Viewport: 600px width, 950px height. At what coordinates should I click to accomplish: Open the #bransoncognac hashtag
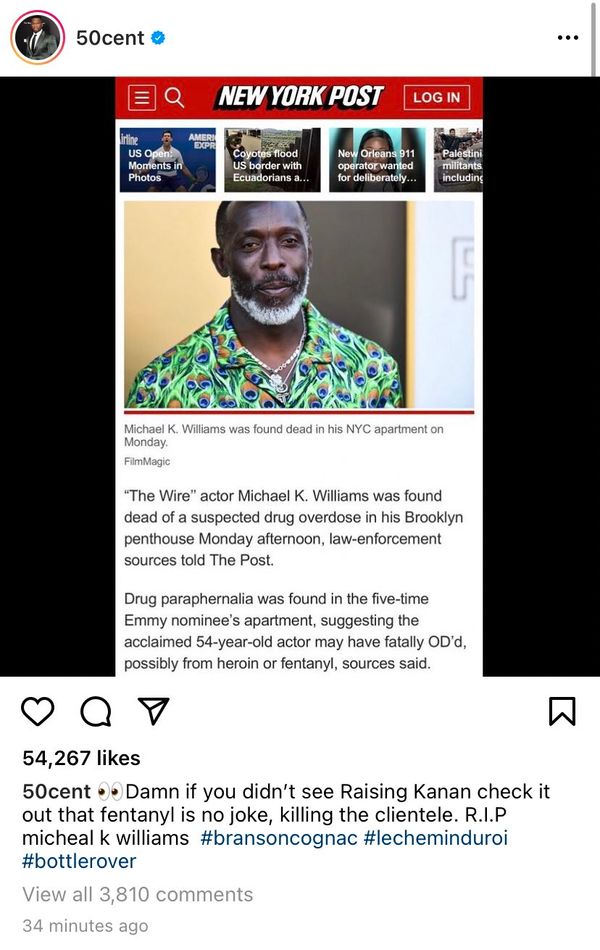pos(273,838)
